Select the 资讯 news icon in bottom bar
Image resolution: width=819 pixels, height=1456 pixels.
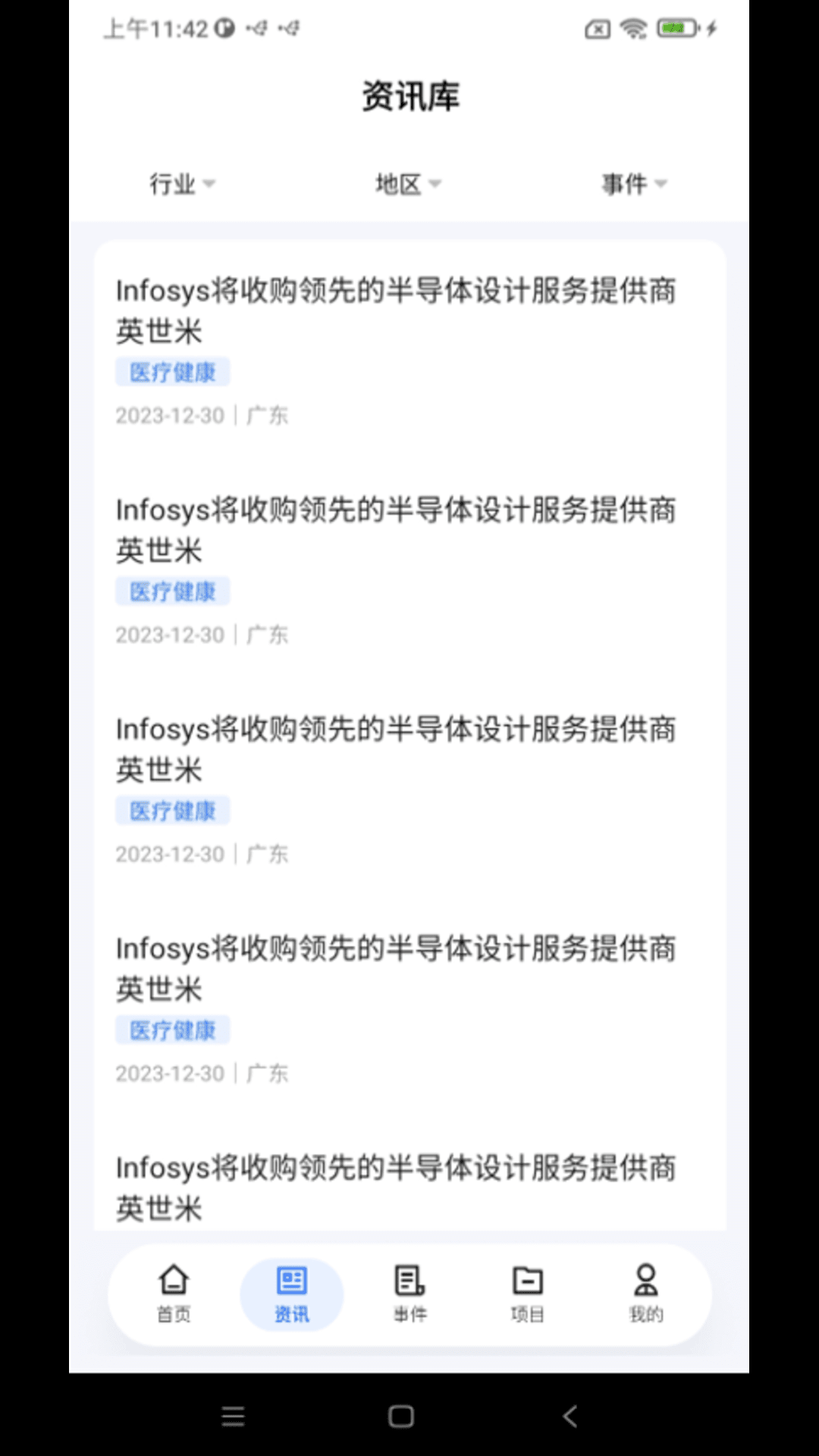[291, 1279]
